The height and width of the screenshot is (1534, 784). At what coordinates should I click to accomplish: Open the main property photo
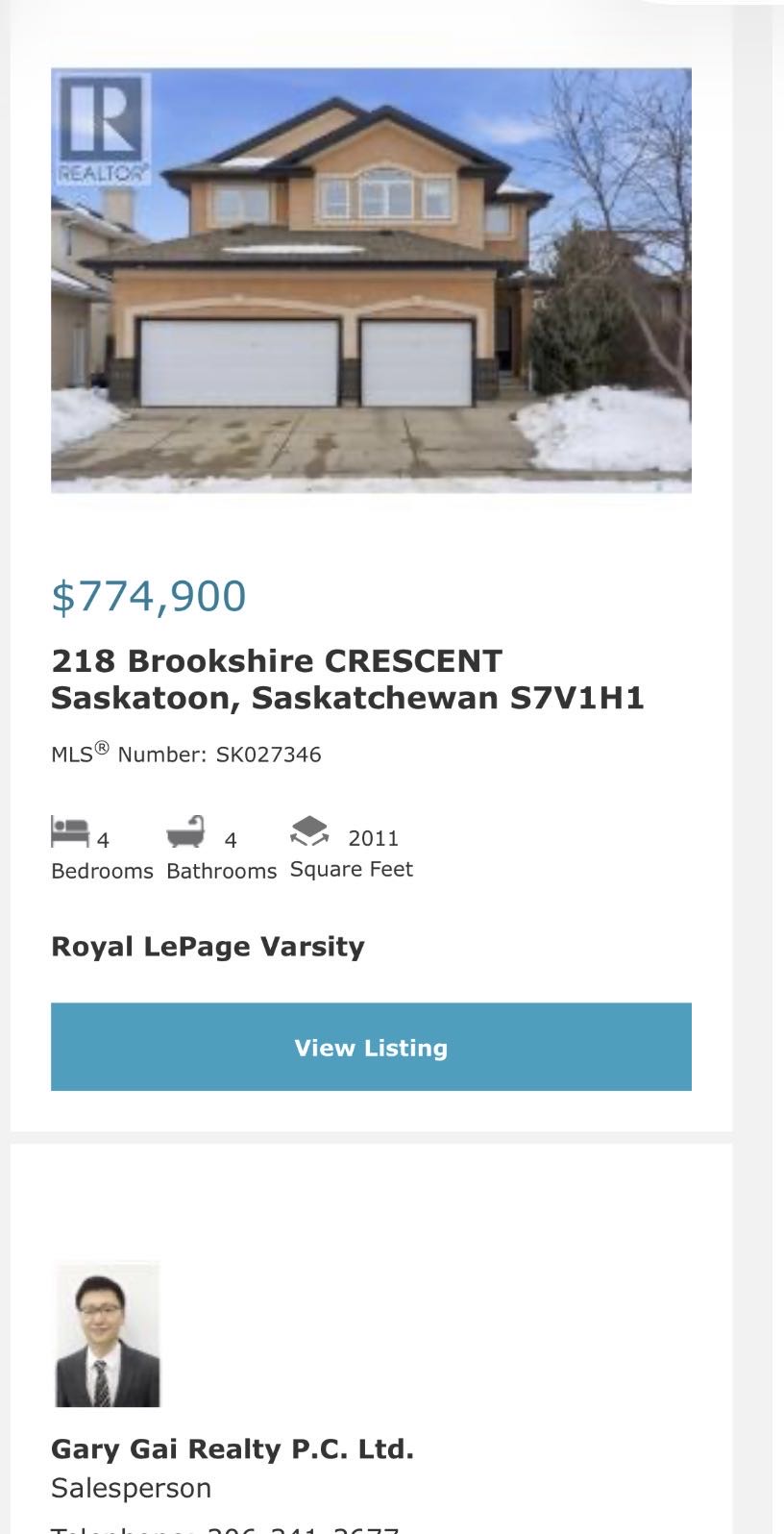(x=371, y=279)
